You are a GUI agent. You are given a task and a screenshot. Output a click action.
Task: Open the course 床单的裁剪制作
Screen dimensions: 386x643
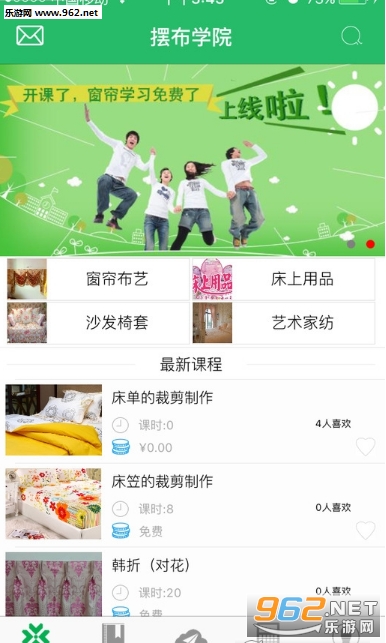pyautogui.click(x=193, y=421)
